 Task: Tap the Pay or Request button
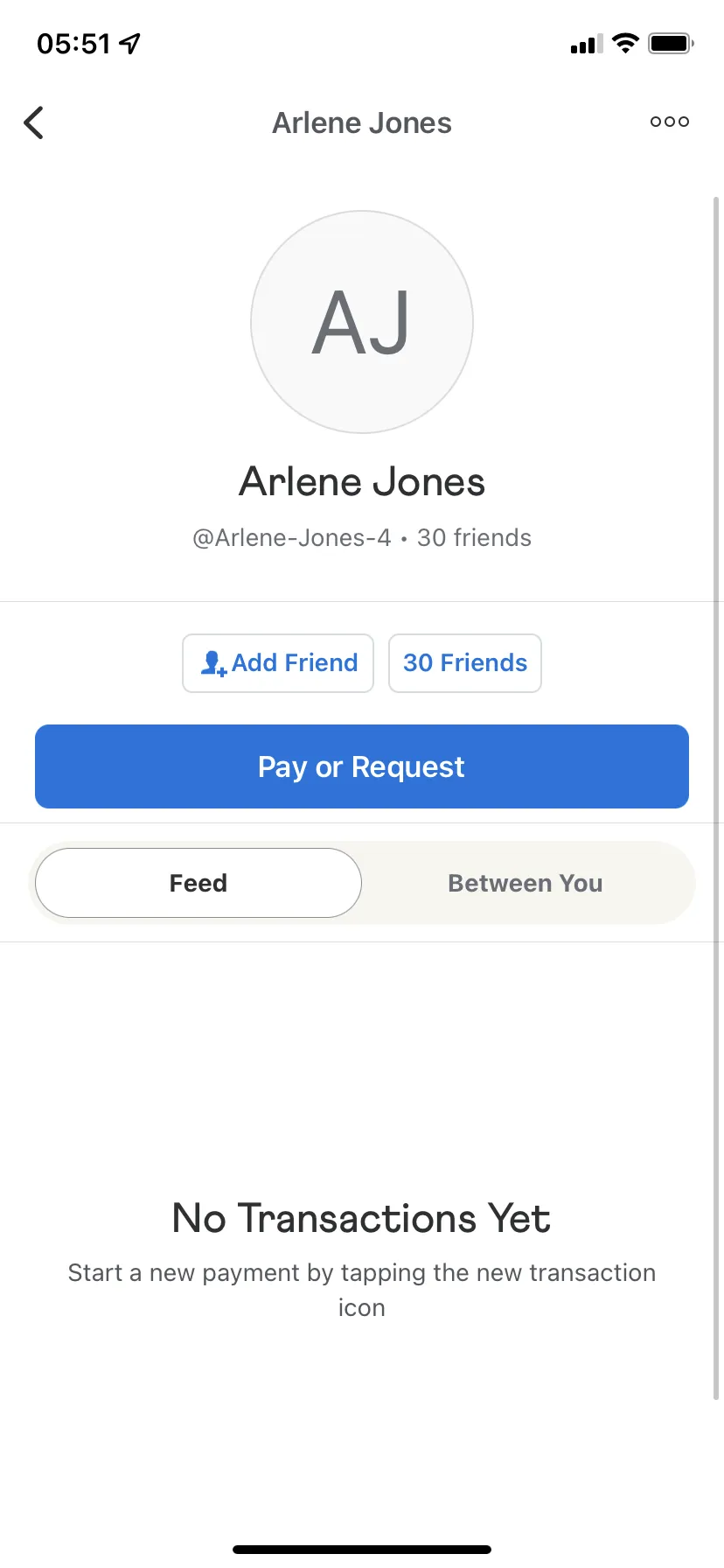(x=362, y=766)
